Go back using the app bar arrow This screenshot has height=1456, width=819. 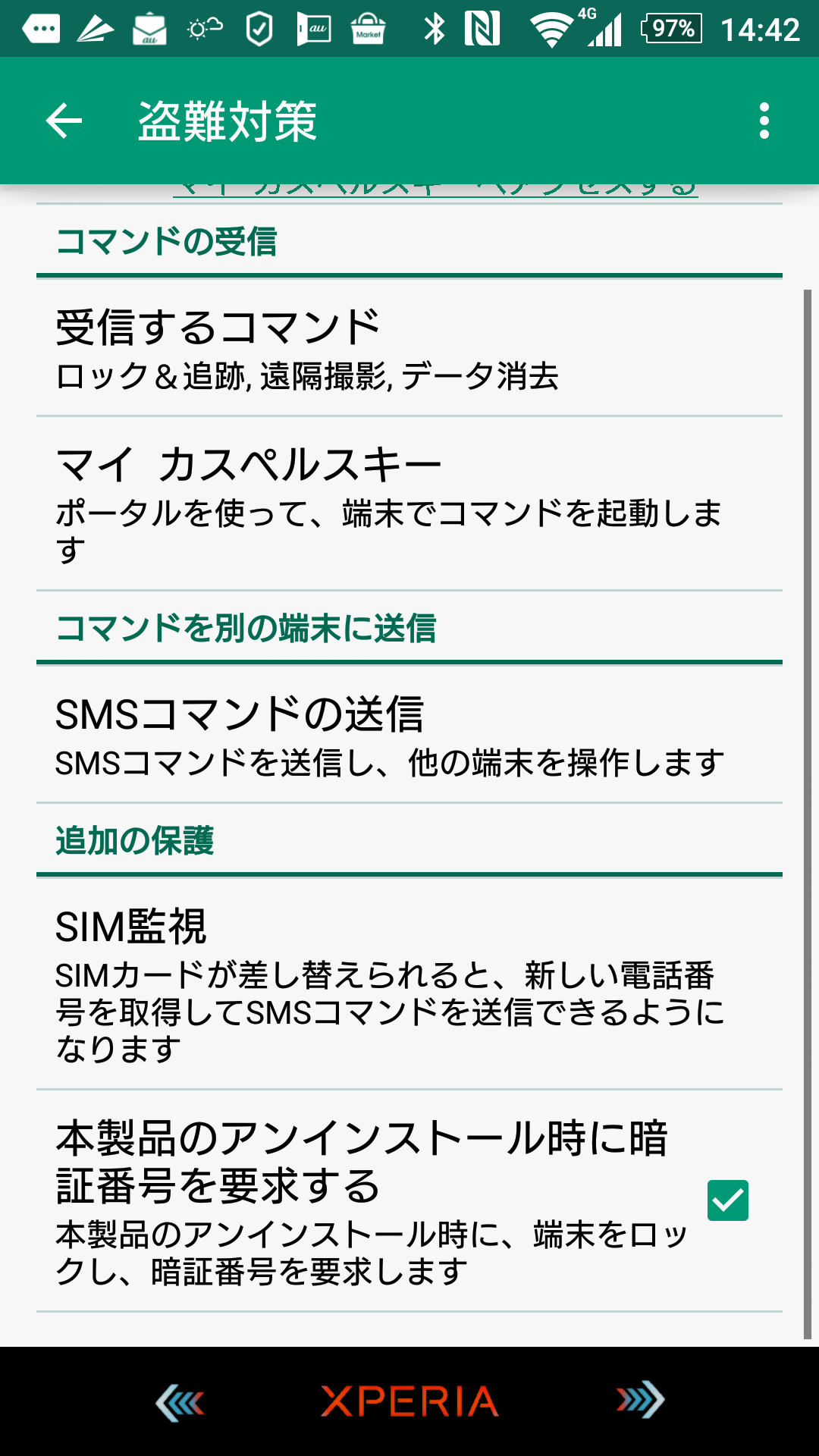(x=64, y=121)
